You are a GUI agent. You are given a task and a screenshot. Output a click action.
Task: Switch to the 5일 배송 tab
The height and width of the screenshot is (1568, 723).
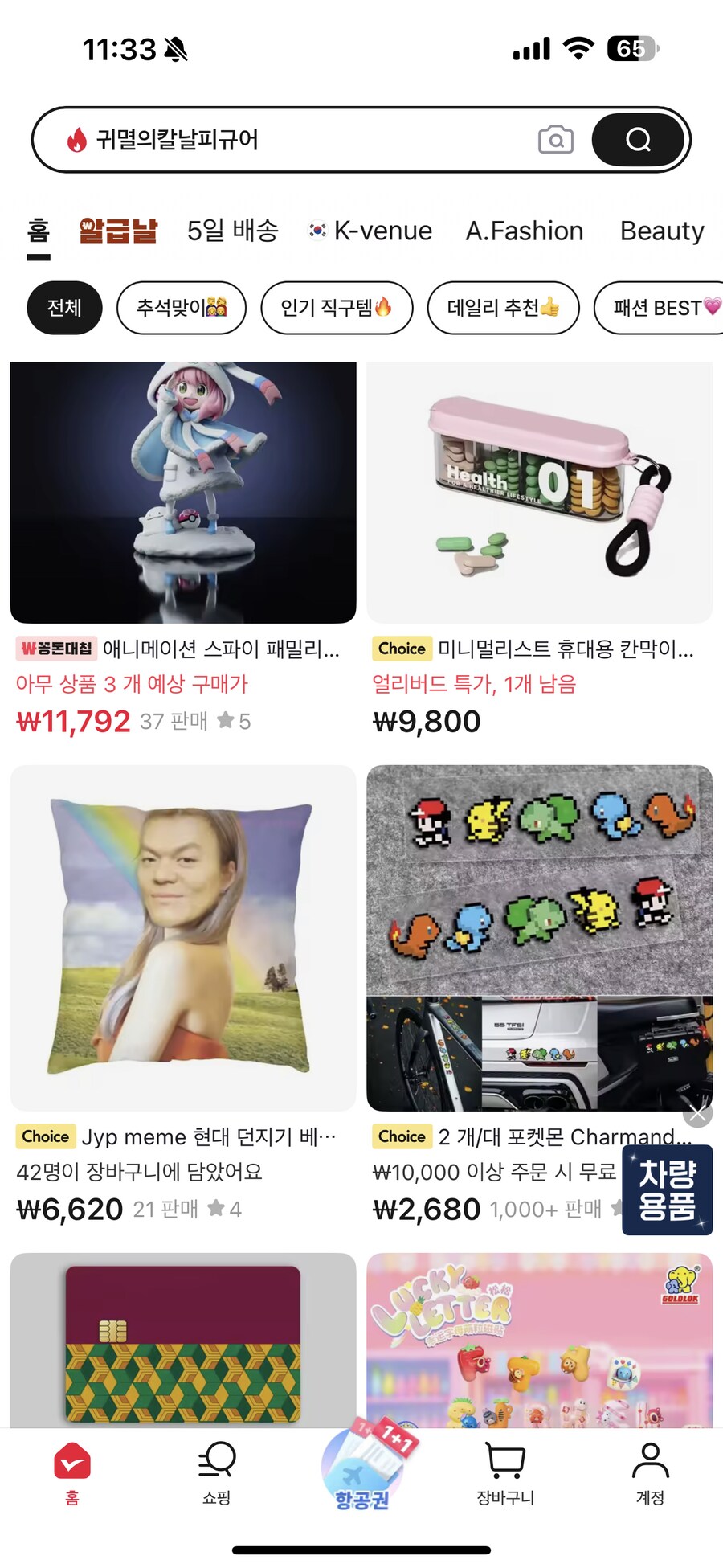[232, 231]
